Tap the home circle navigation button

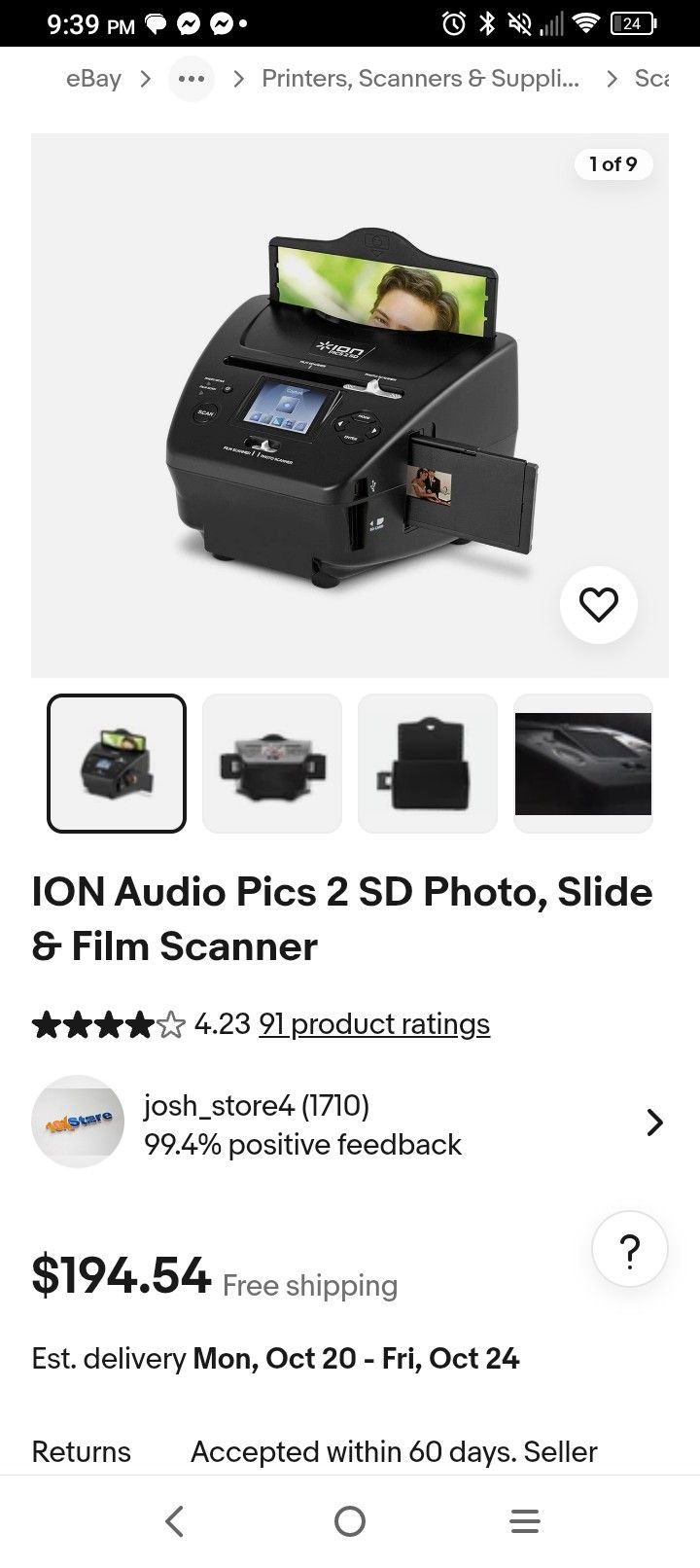350,1520
